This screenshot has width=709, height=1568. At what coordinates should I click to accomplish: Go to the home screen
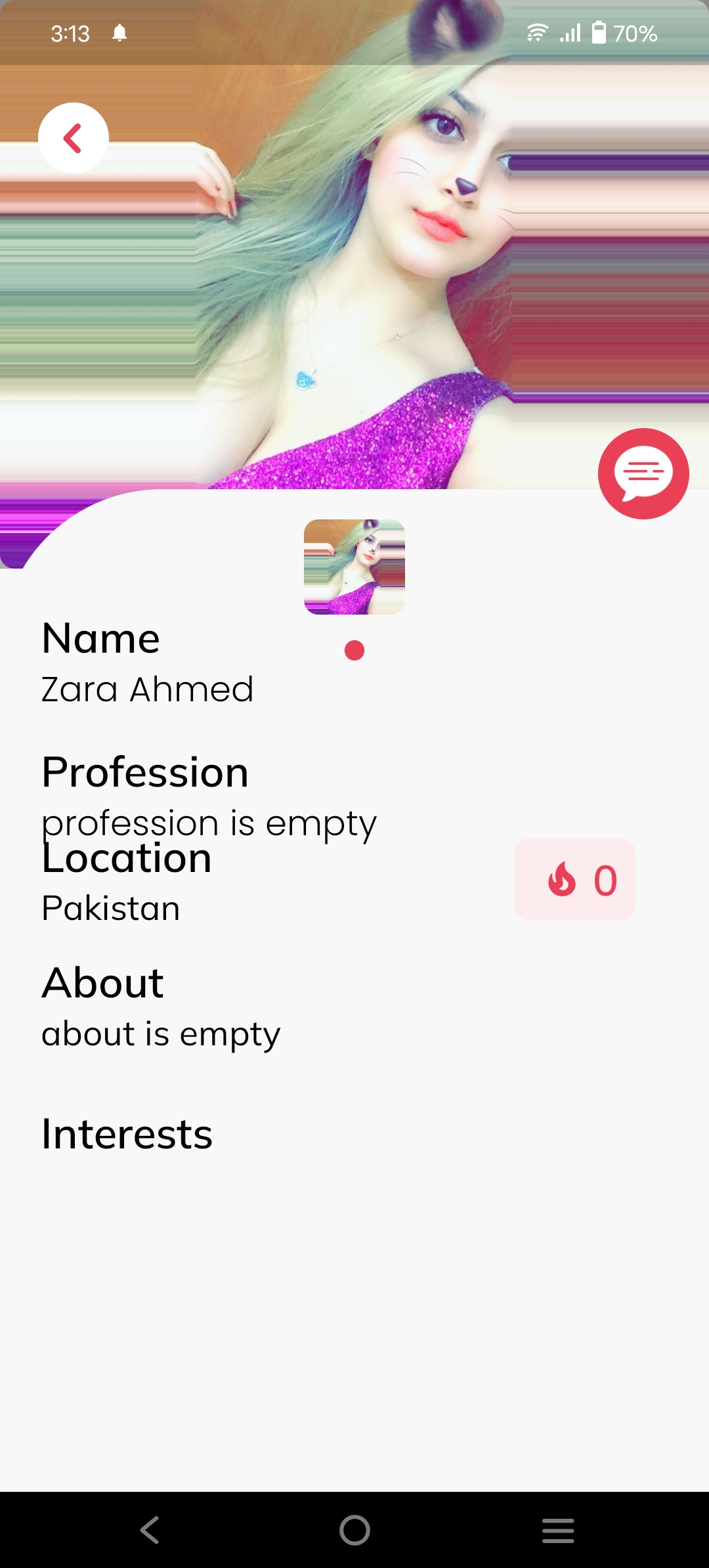[x=354, y=1530]
